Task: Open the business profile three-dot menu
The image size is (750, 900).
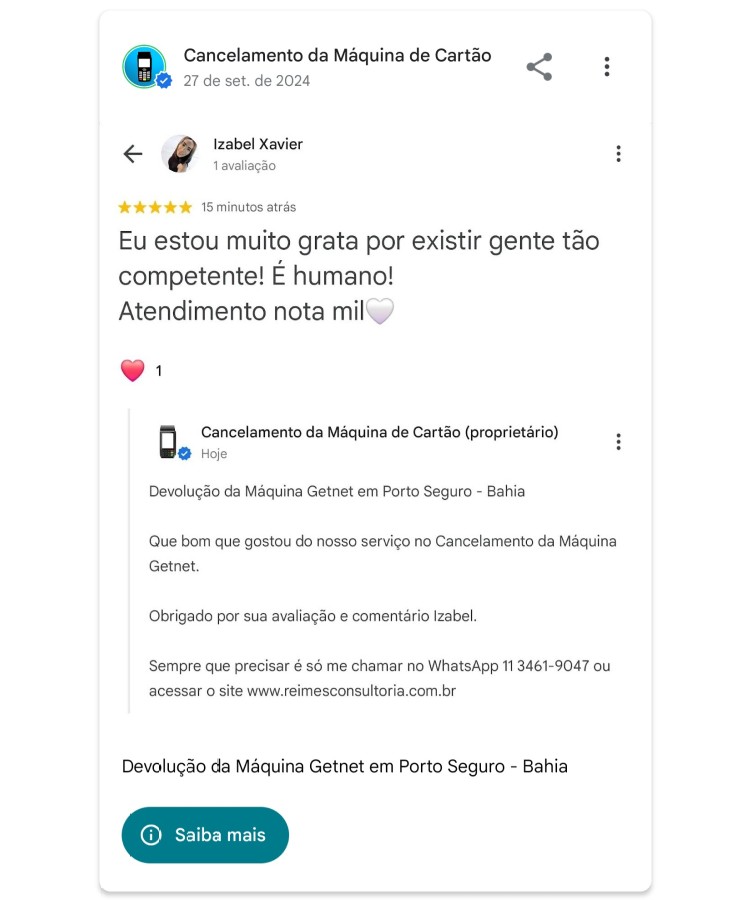Action: [607, 67]
